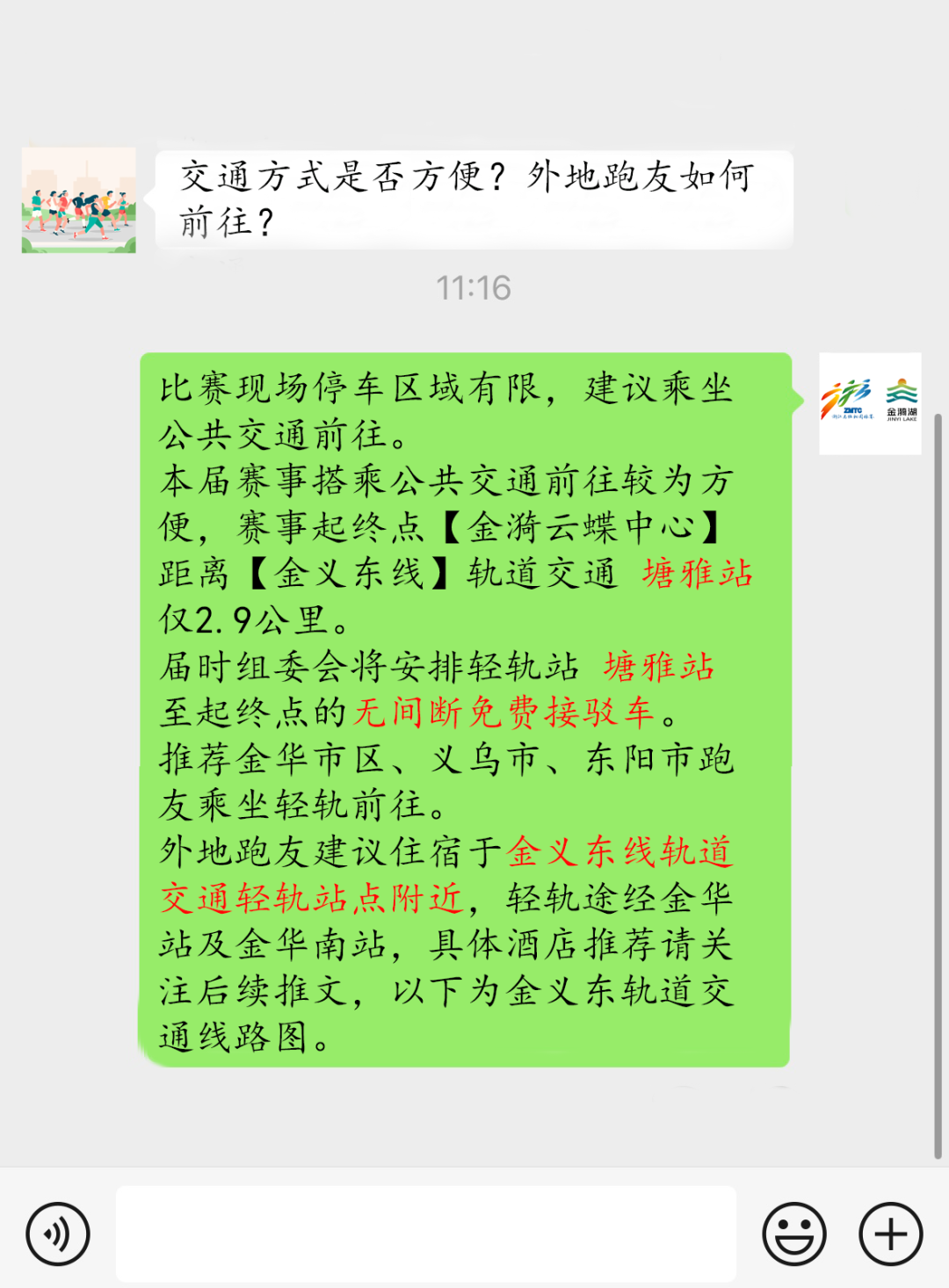This screenshot has width=949, height=1288.
Task: Open the emoji sticker panel
Action: click(x=794, y=1234)
